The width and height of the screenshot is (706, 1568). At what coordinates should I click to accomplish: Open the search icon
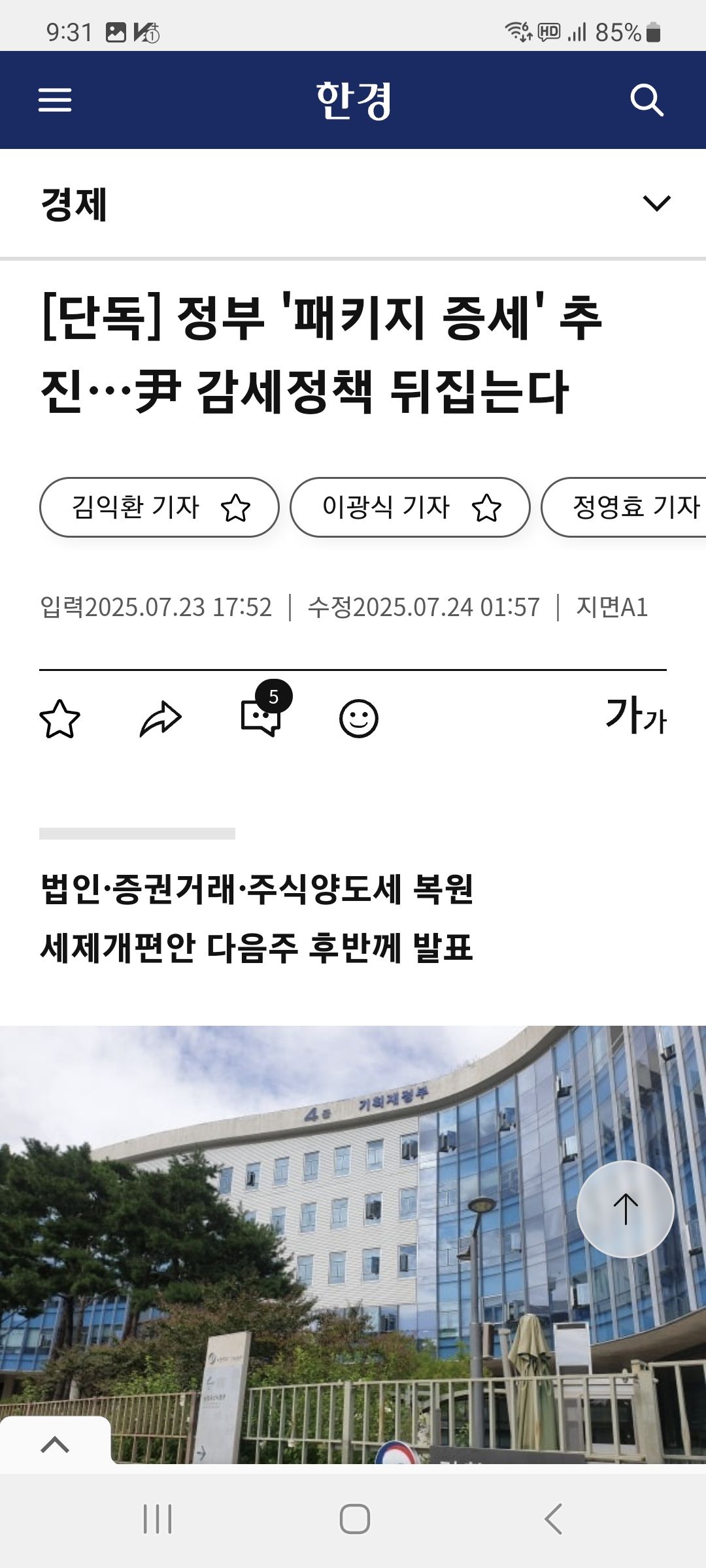tap(647, 100)
